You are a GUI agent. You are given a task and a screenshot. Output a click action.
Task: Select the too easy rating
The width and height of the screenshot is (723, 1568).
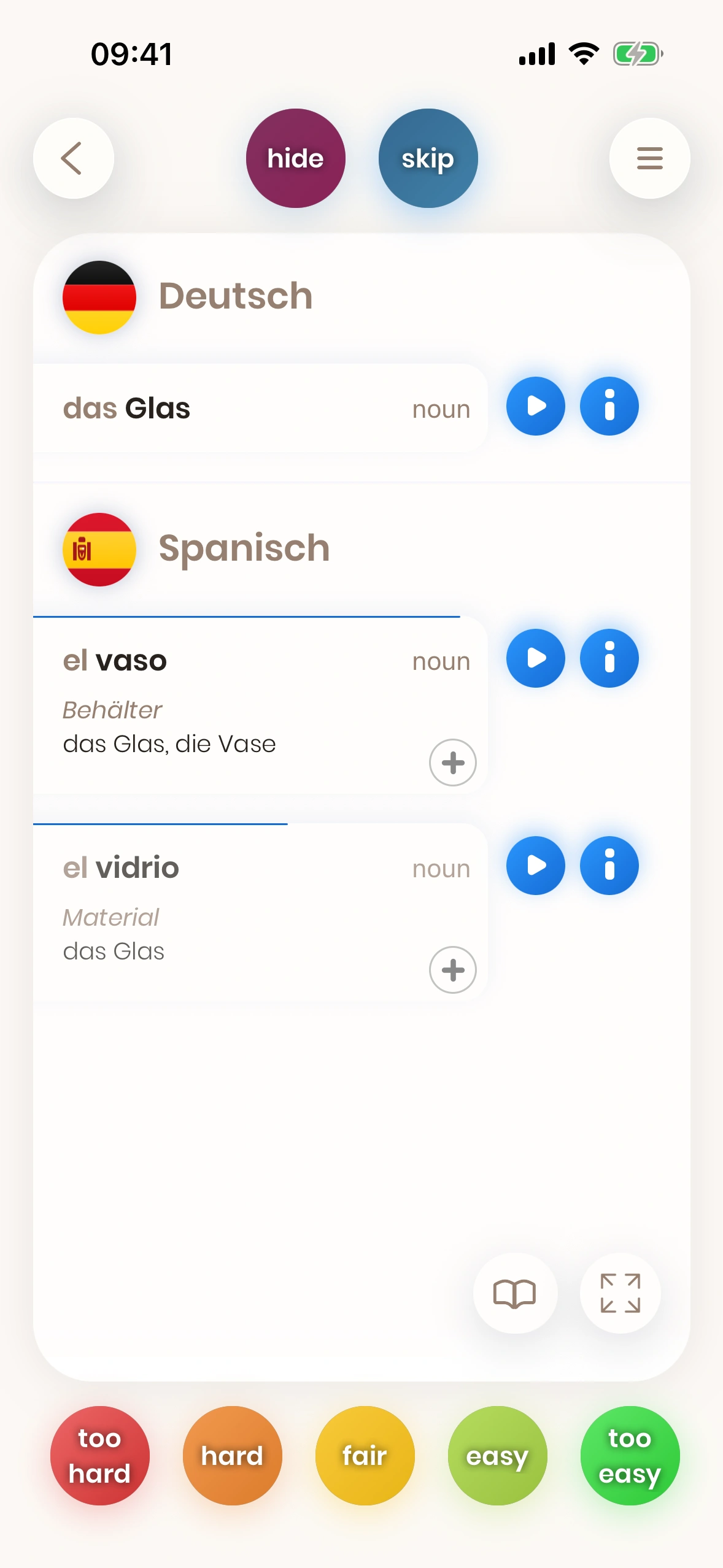click(x=630, y=1455)
